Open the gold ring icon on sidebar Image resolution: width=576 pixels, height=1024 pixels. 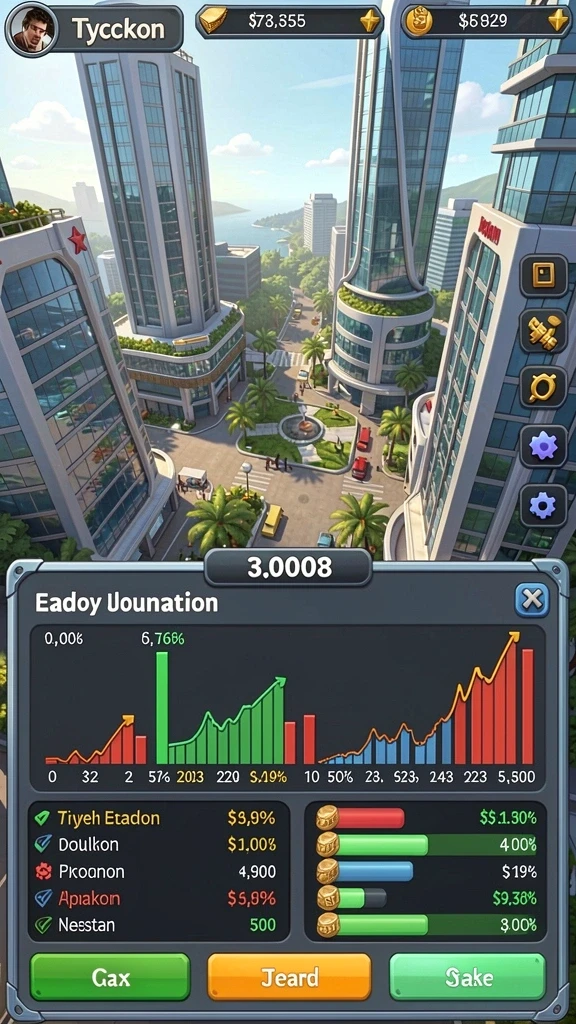pyautogui.click(x=543, y=388)
